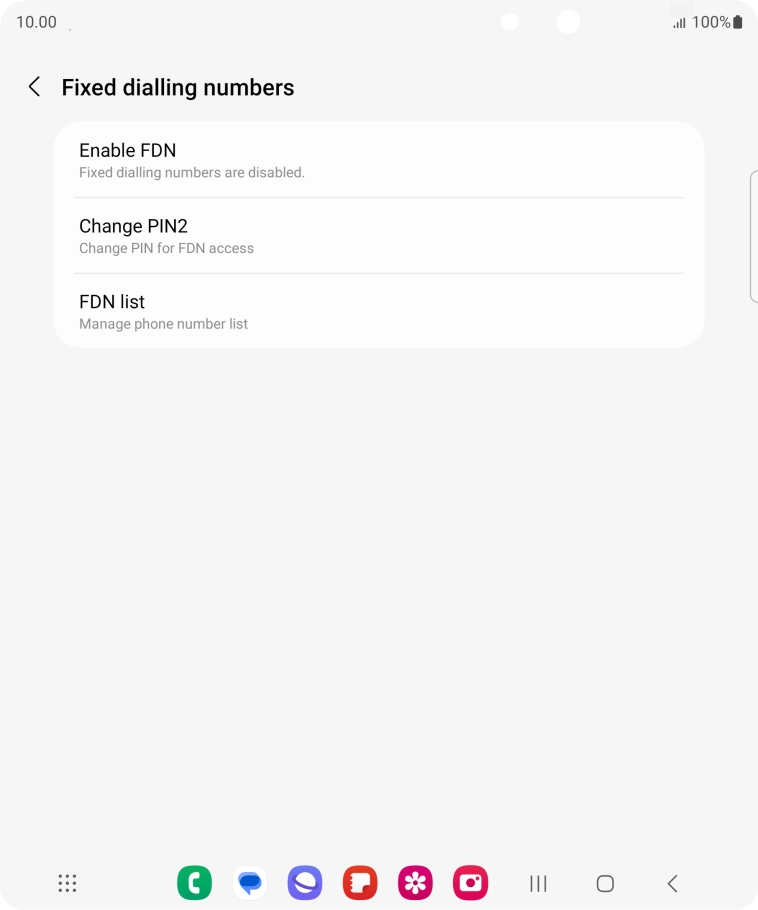
Task: Go to the home screen
Action: 605,883
